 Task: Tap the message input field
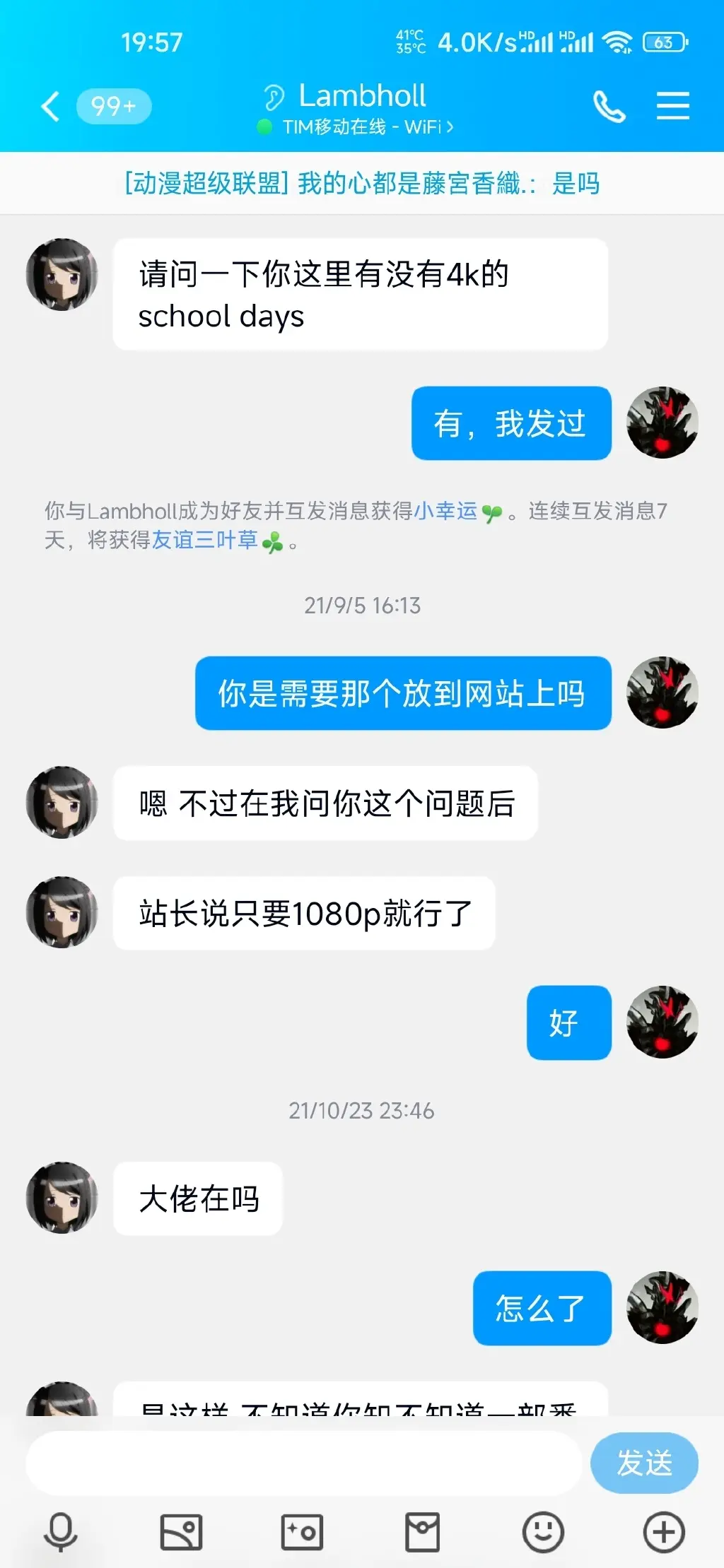[x=304, y=1463]
